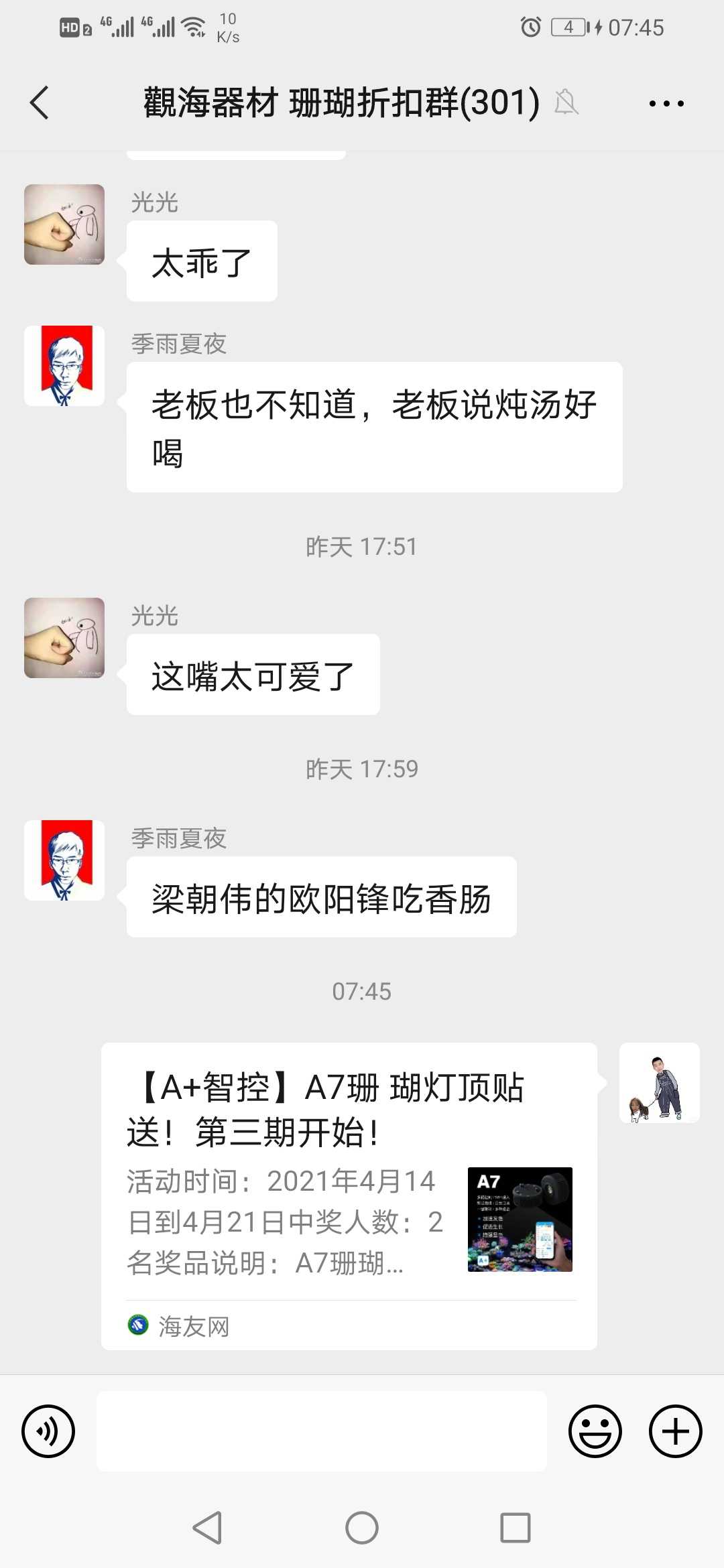The height and width of the screenshot is (1568, 724).
Task: Tap the system home button
Action: coord(362,1528)
